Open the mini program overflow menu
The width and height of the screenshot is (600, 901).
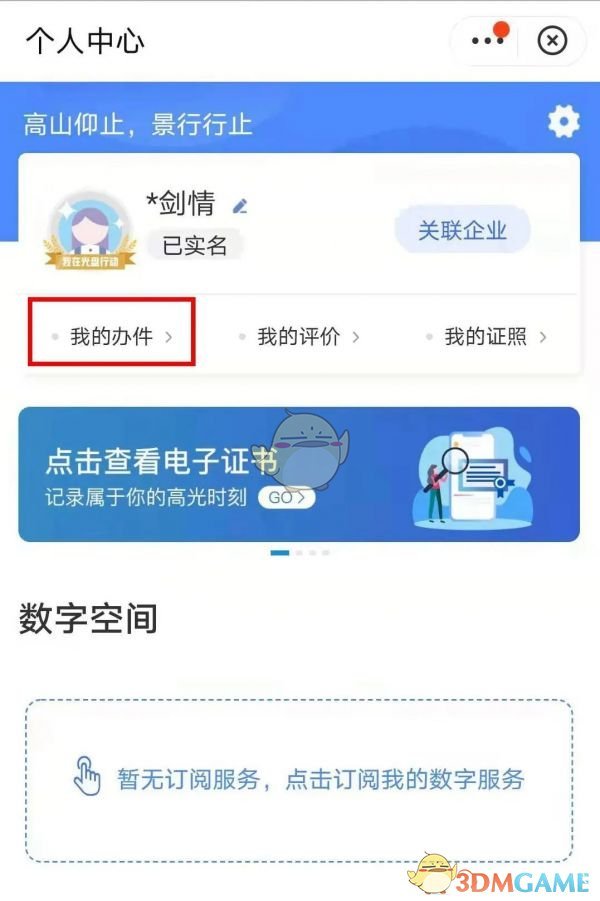coord(488,41)
